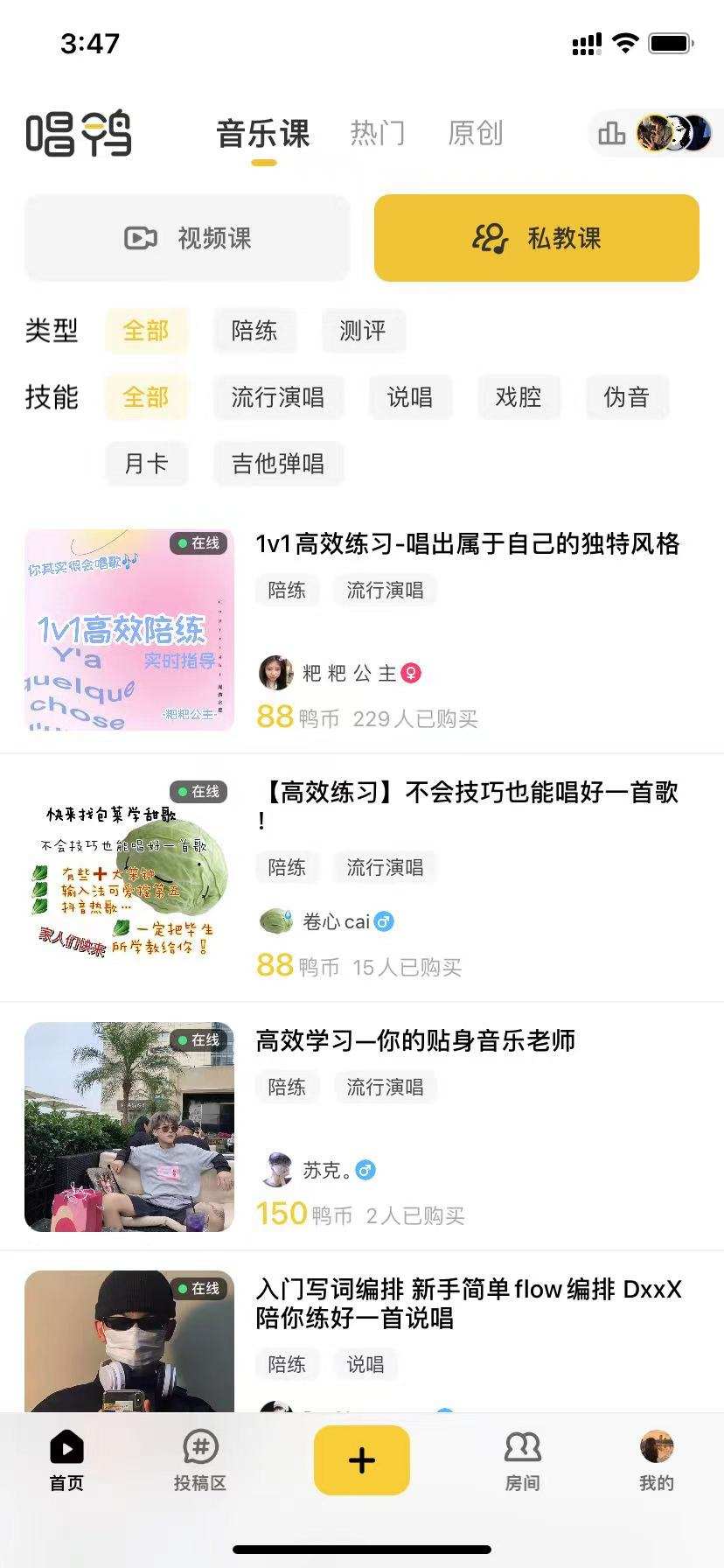Select the 私教课 segment
Screen dimensions: 724x1568
537,238
